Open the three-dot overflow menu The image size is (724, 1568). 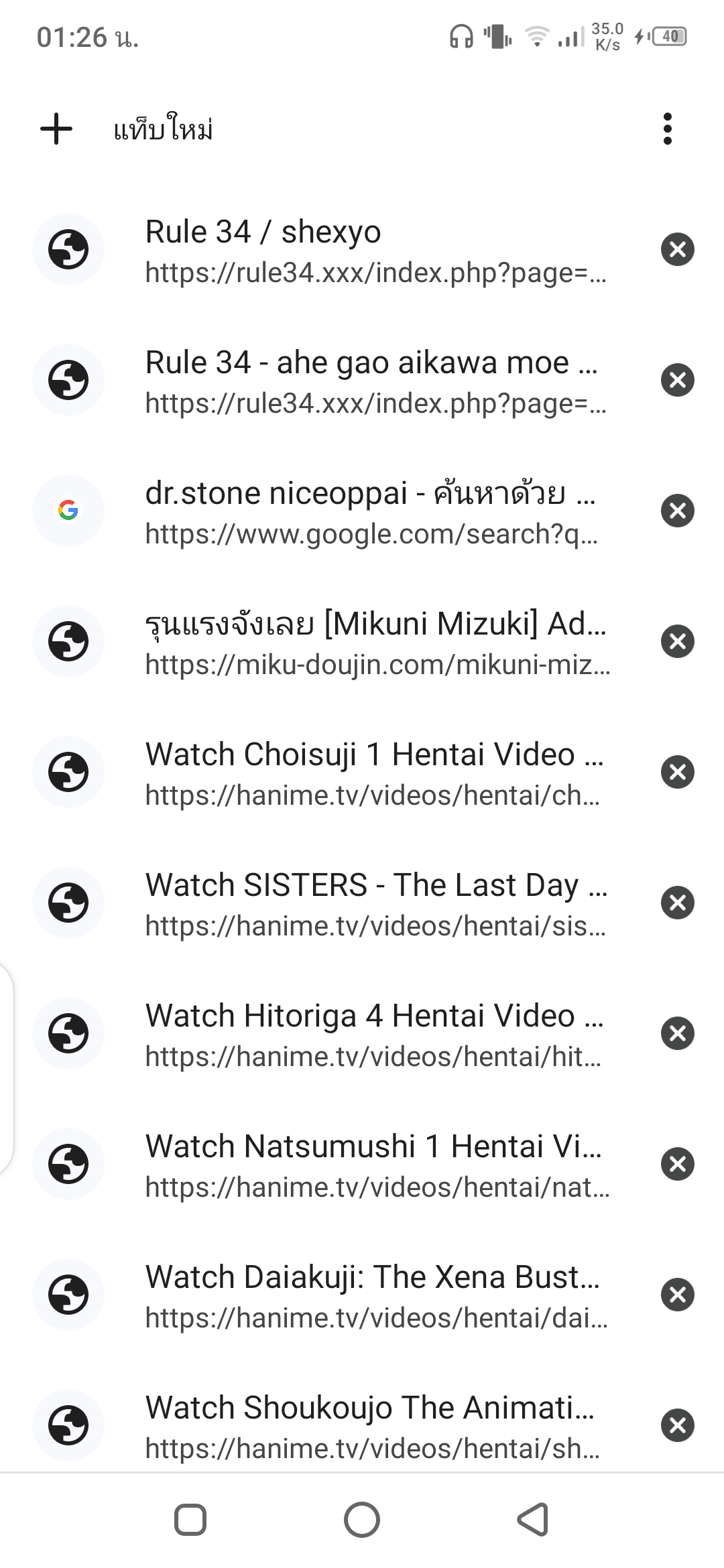coord(667,129)
